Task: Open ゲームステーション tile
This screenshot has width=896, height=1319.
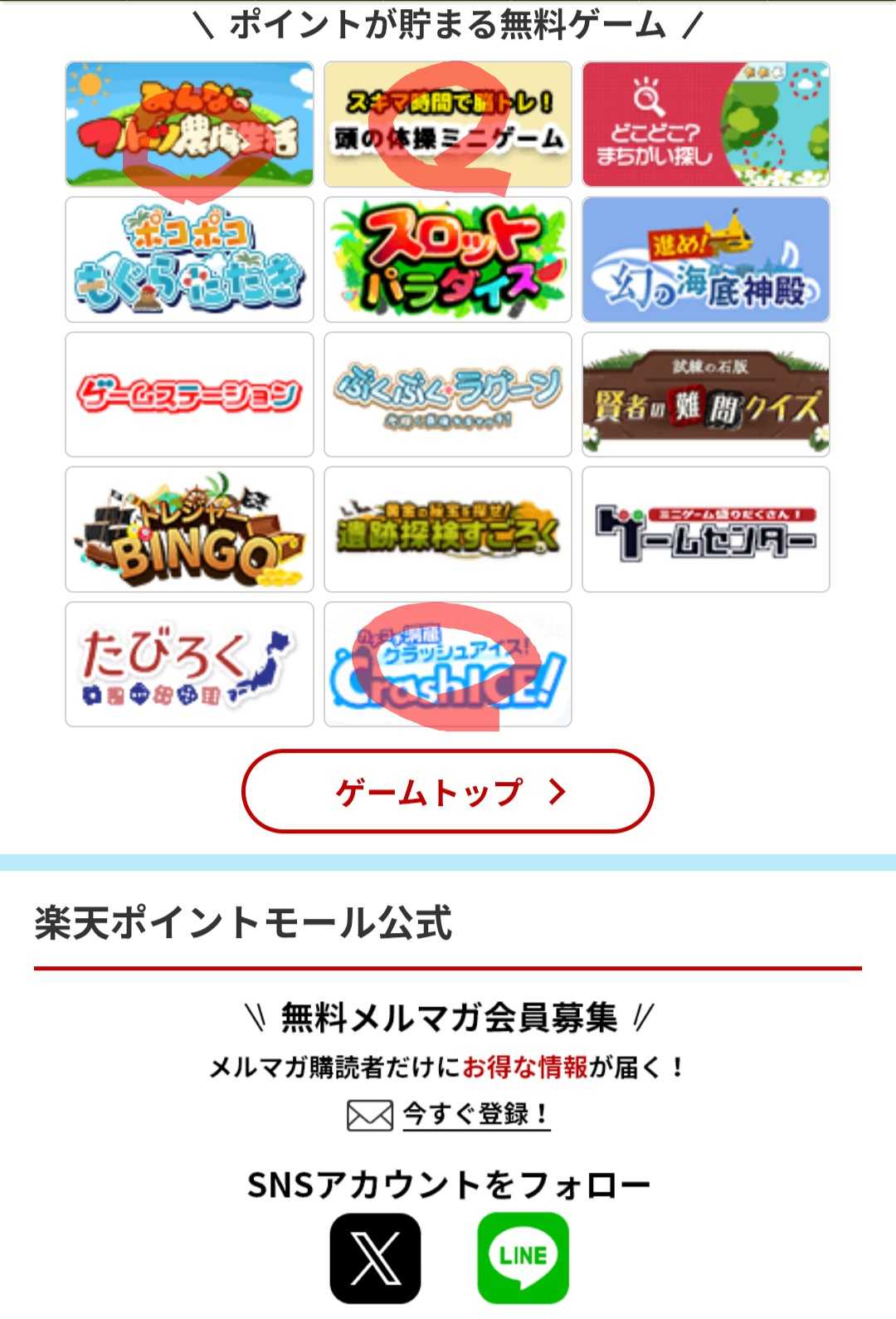Action: (189, 394)
